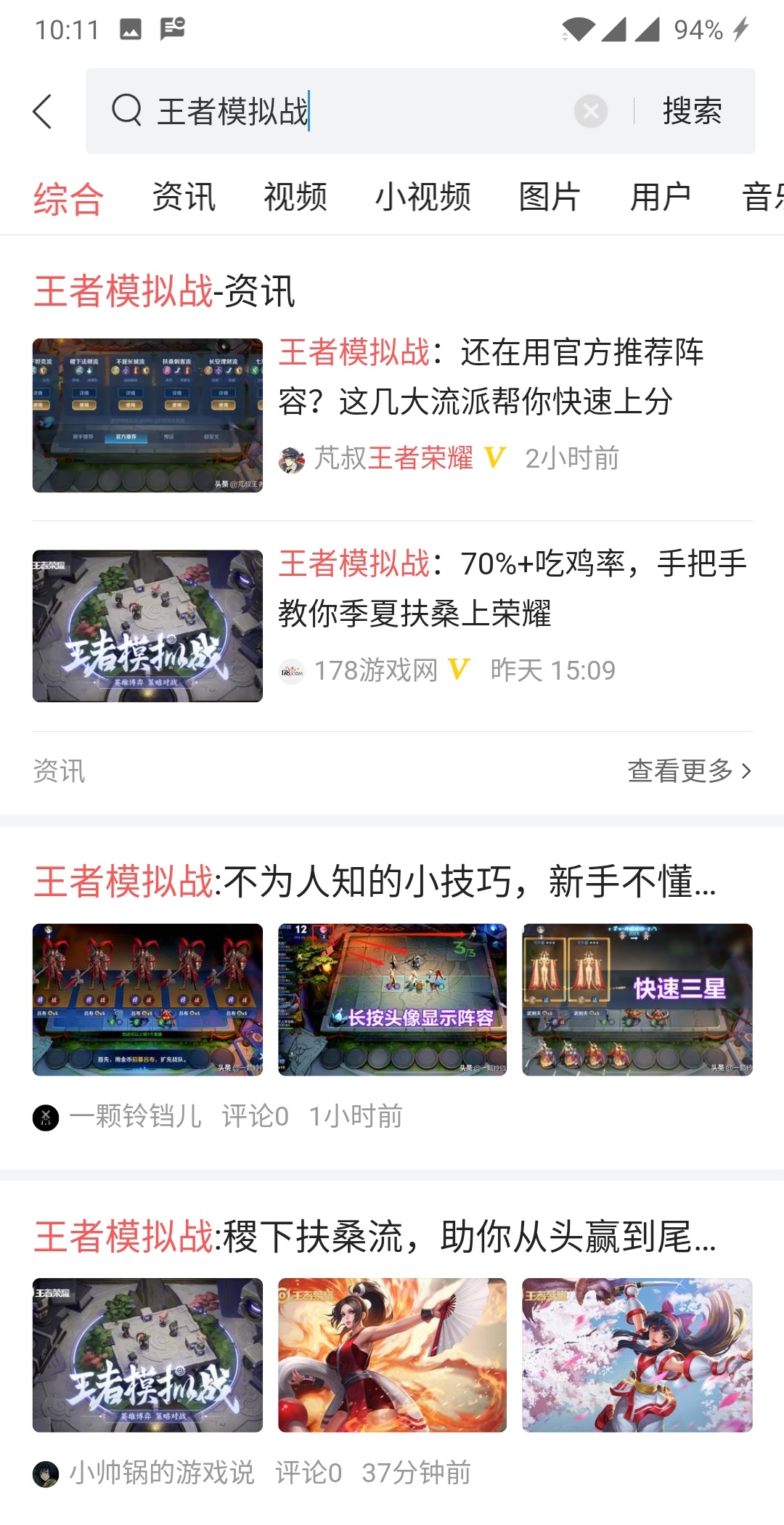Expand the truncated title 不为人知的小技巧
This screenshot has width=784, height=1525.
tap(374, 886)
